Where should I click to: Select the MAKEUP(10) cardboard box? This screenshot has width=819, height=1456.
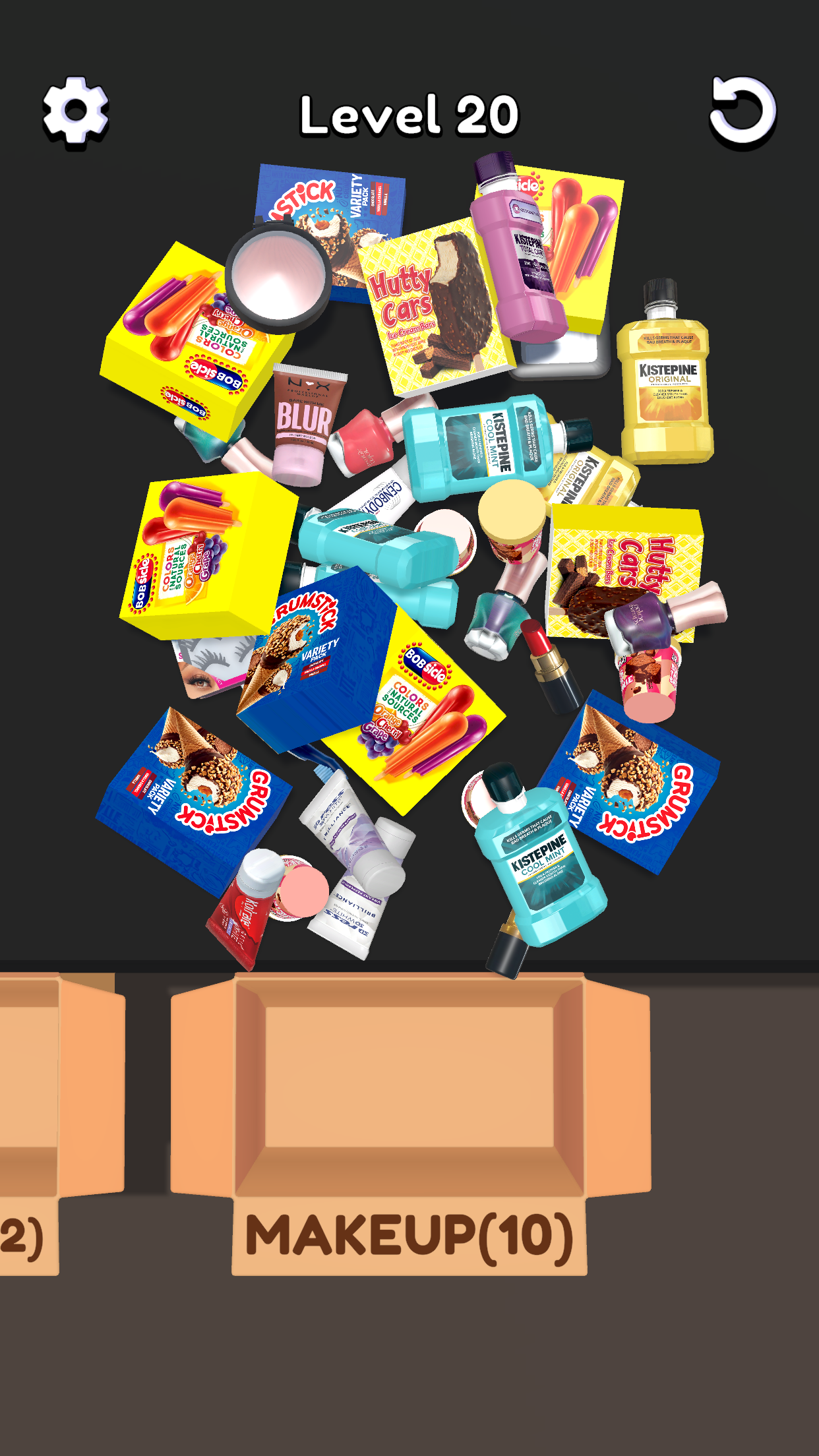pos(409,1088)
